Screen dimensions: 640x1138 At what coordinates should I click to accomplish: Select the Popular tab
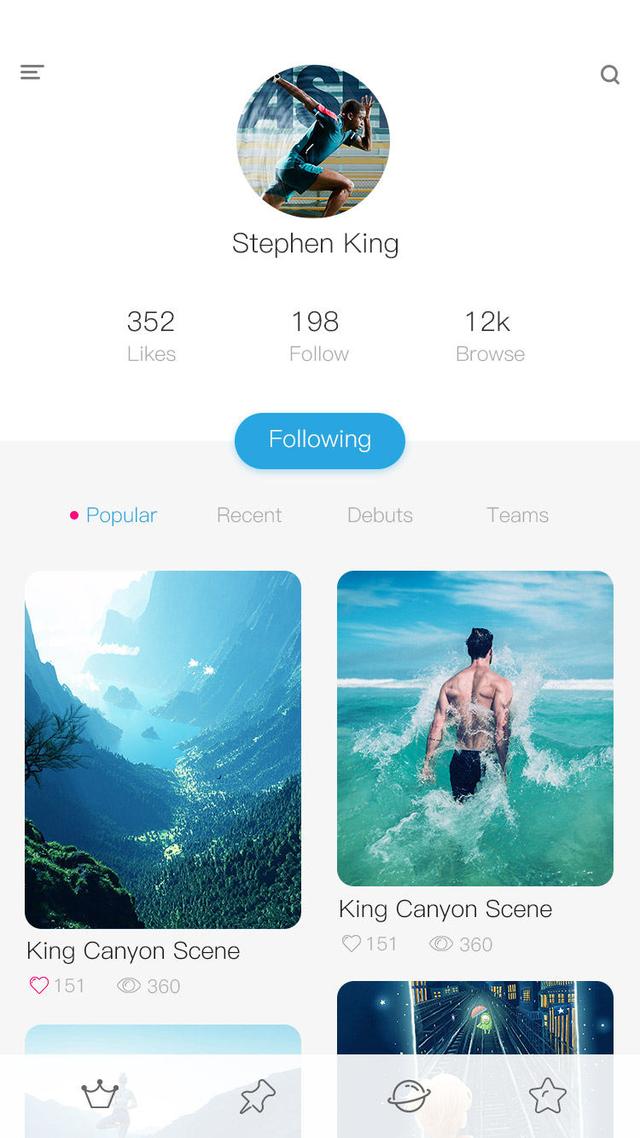(x=121, y=515)
